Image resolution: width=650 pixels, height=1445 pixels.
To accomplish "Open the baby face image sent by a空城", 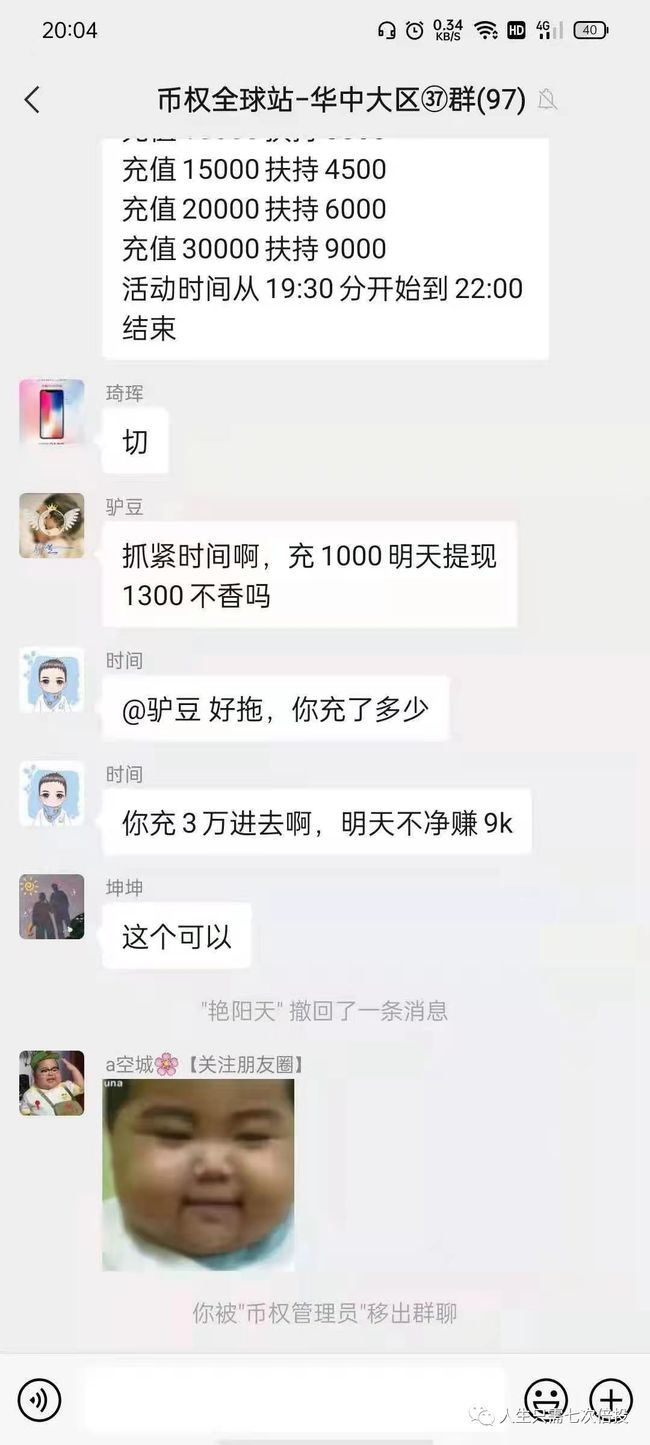I will click(198, 1175).
